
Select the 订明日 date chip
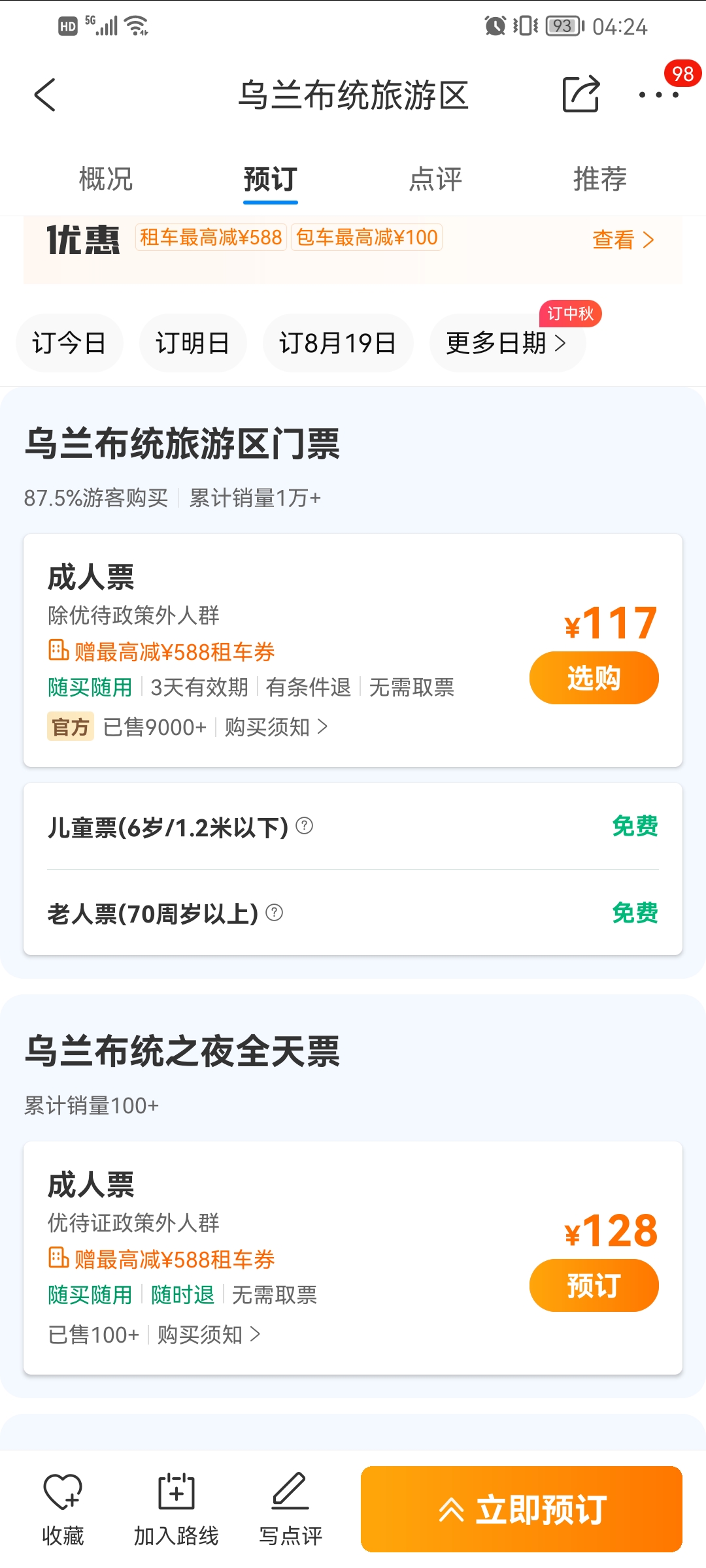tap(193, 343)
